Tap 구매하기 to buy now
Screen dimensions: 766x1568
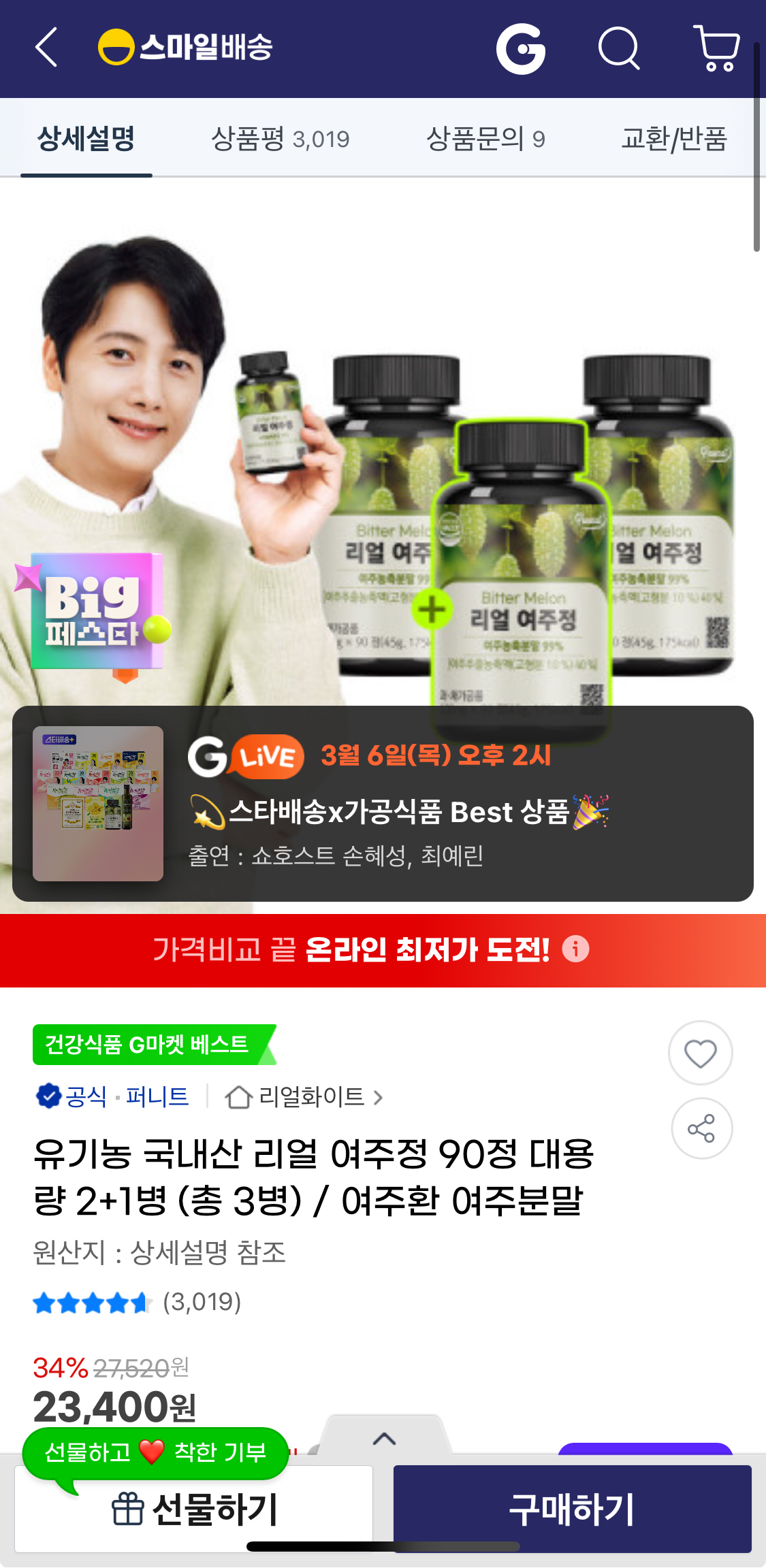[x=572, y=1509]
